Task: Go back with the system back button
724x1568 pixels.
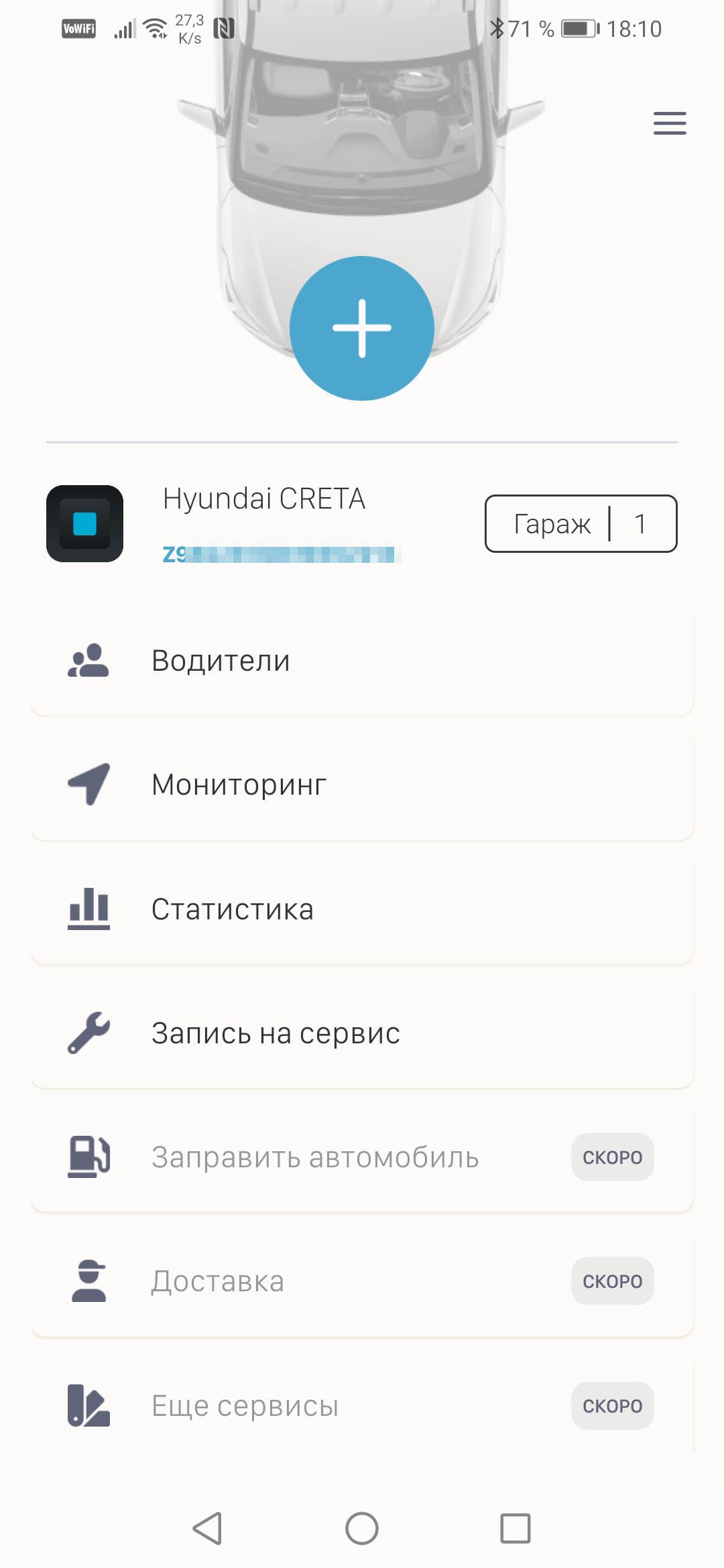Action: tap(207, 1528)
